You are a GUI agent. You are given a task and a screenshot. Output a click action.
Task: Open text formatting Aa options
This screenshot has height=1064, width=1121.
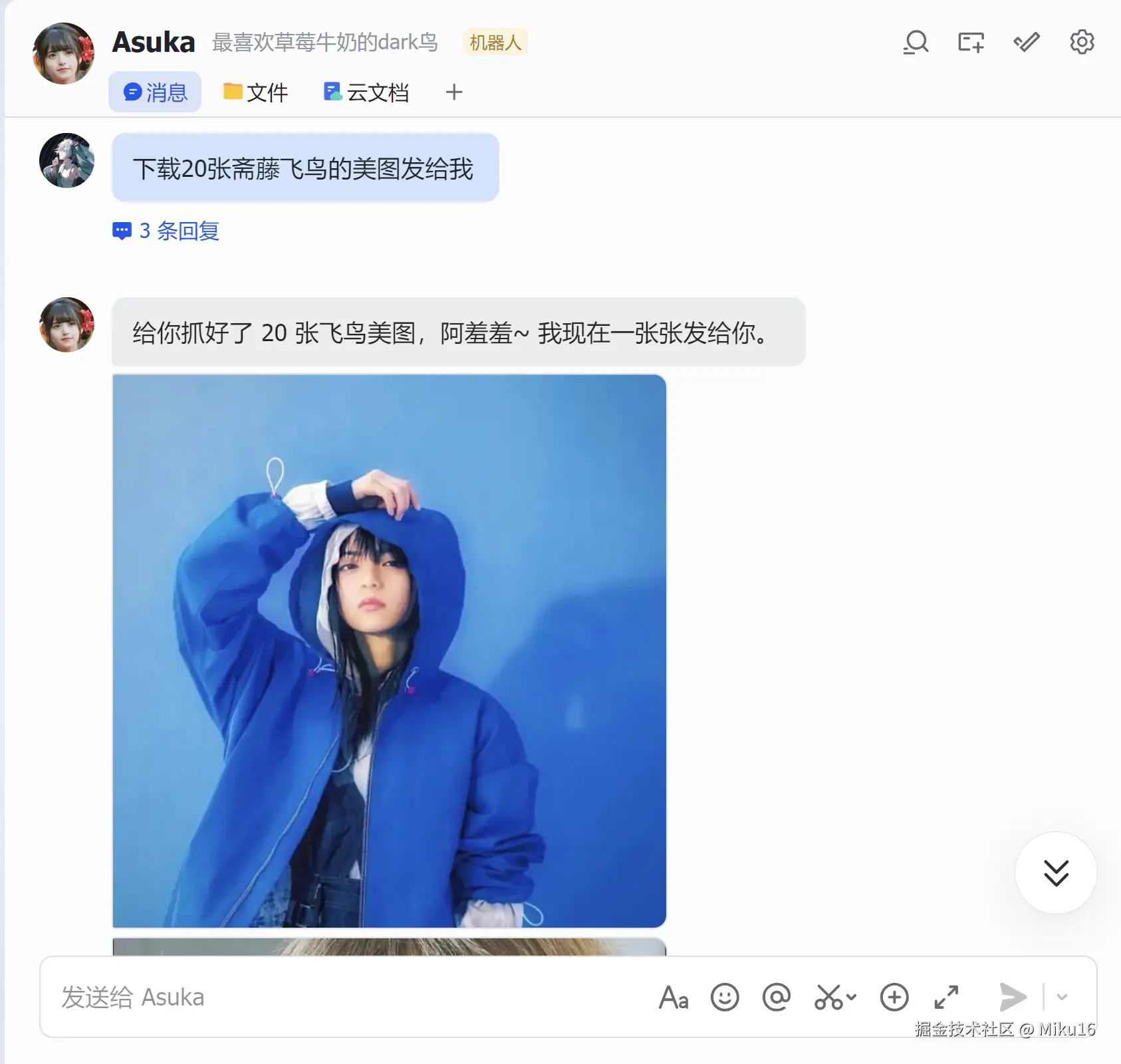tap(674, 997)
